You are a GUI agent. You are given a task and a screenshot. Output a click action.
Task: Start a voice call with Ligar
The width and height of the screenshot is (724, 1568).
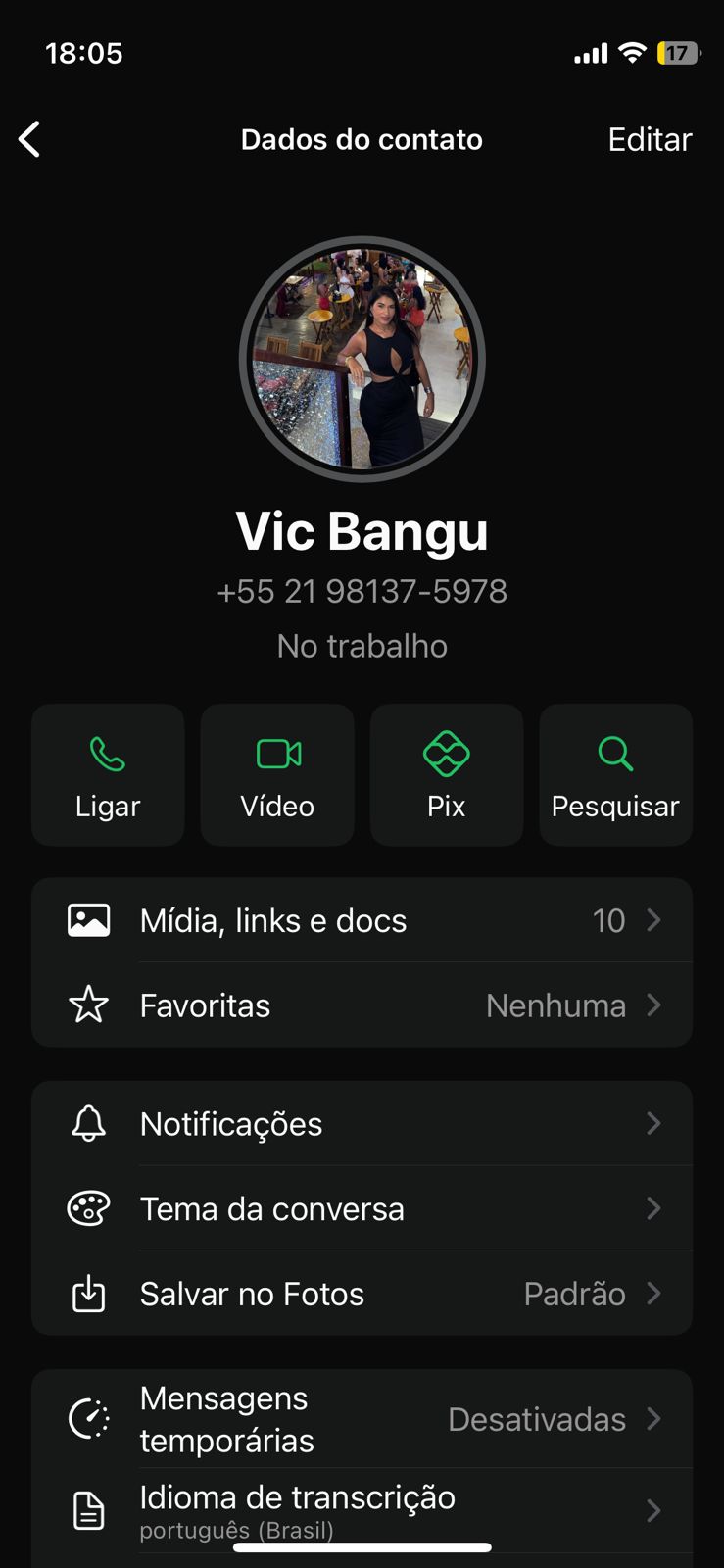click(x=108, y=774)
